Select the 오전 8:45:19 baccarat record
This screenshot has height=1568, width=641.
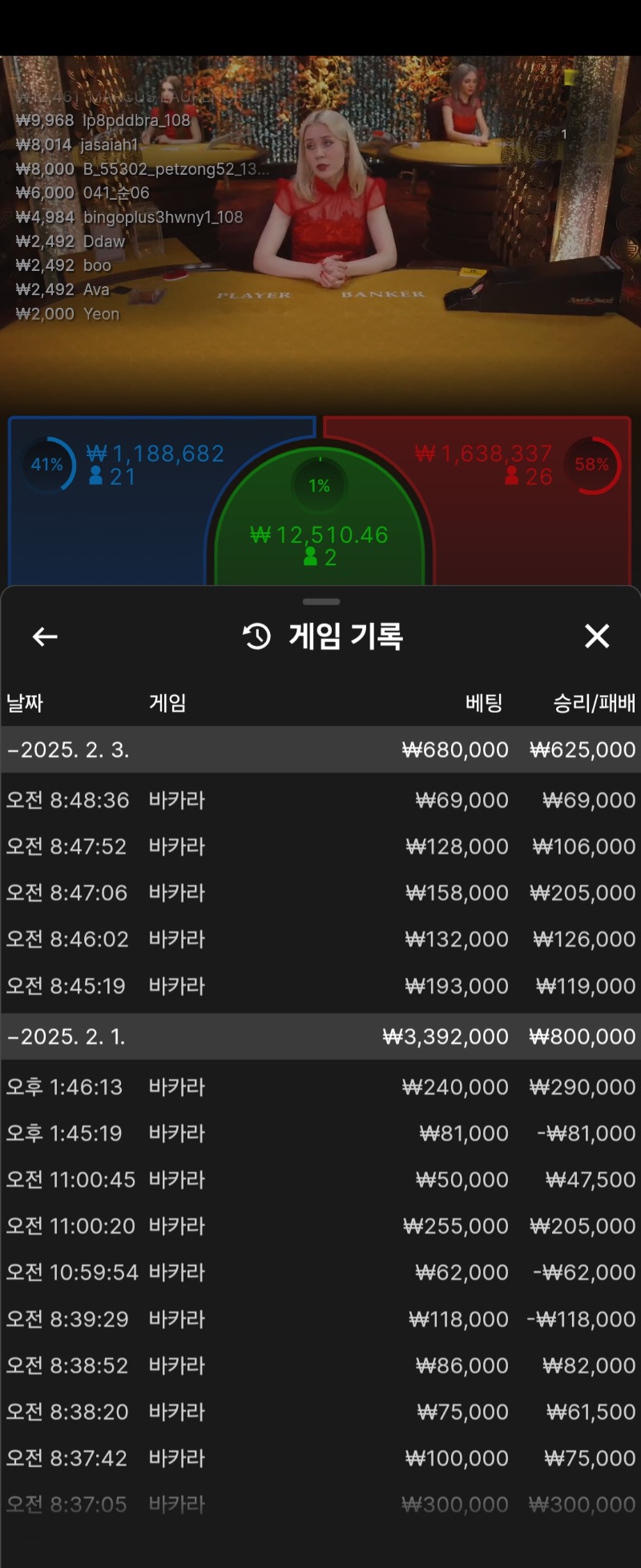click(320, 986)
